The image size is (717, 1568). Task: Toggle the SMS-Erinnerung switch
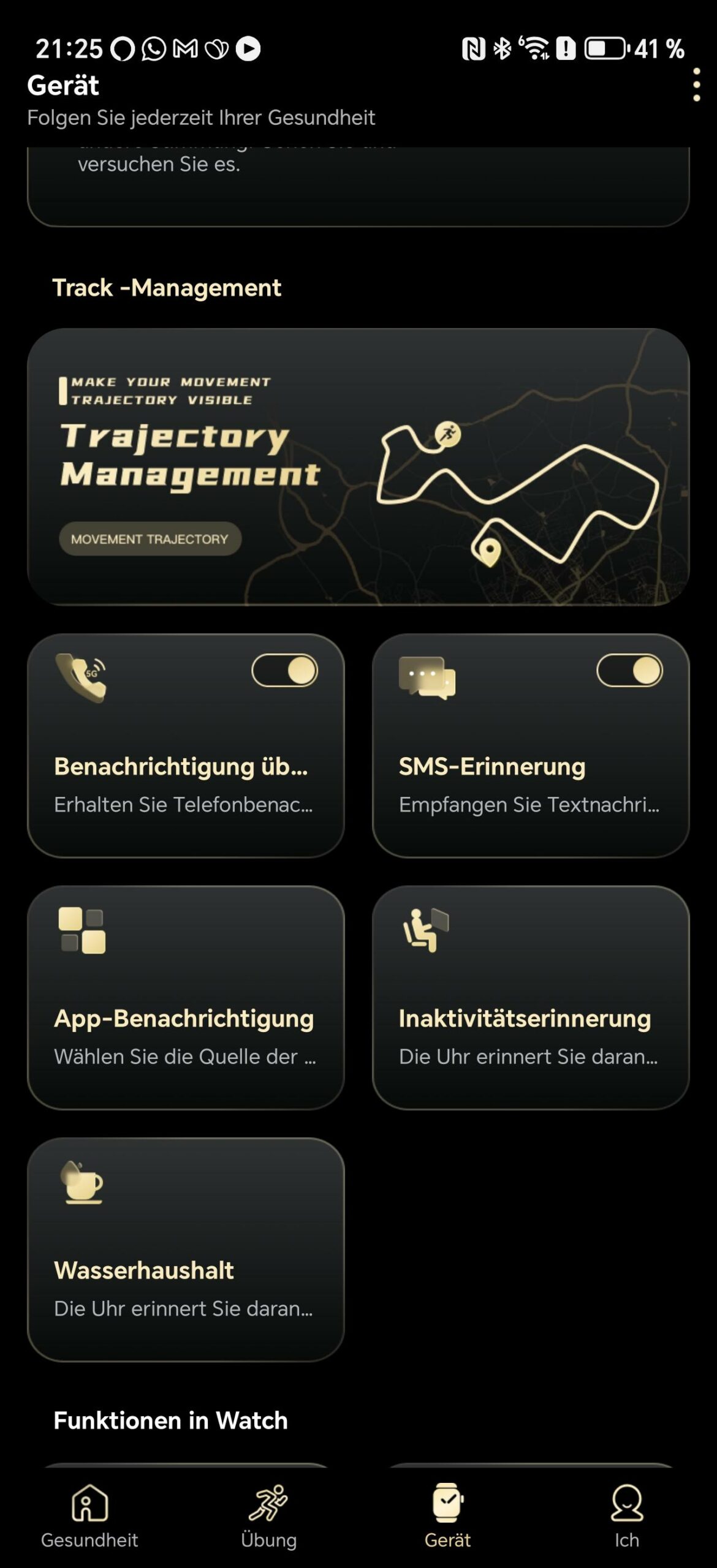(x=629, y=671)
